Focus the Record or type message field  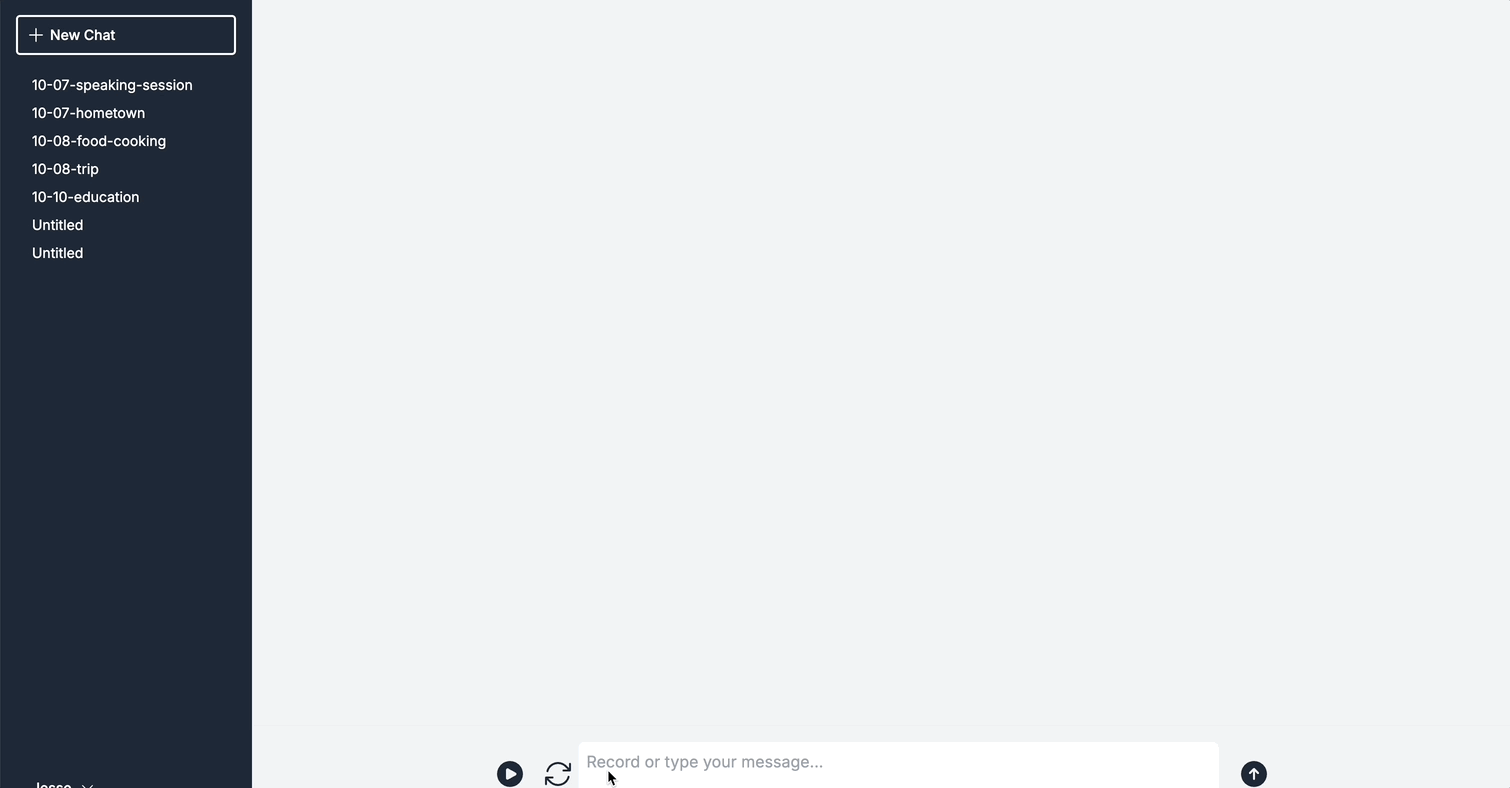coord(897,763)
